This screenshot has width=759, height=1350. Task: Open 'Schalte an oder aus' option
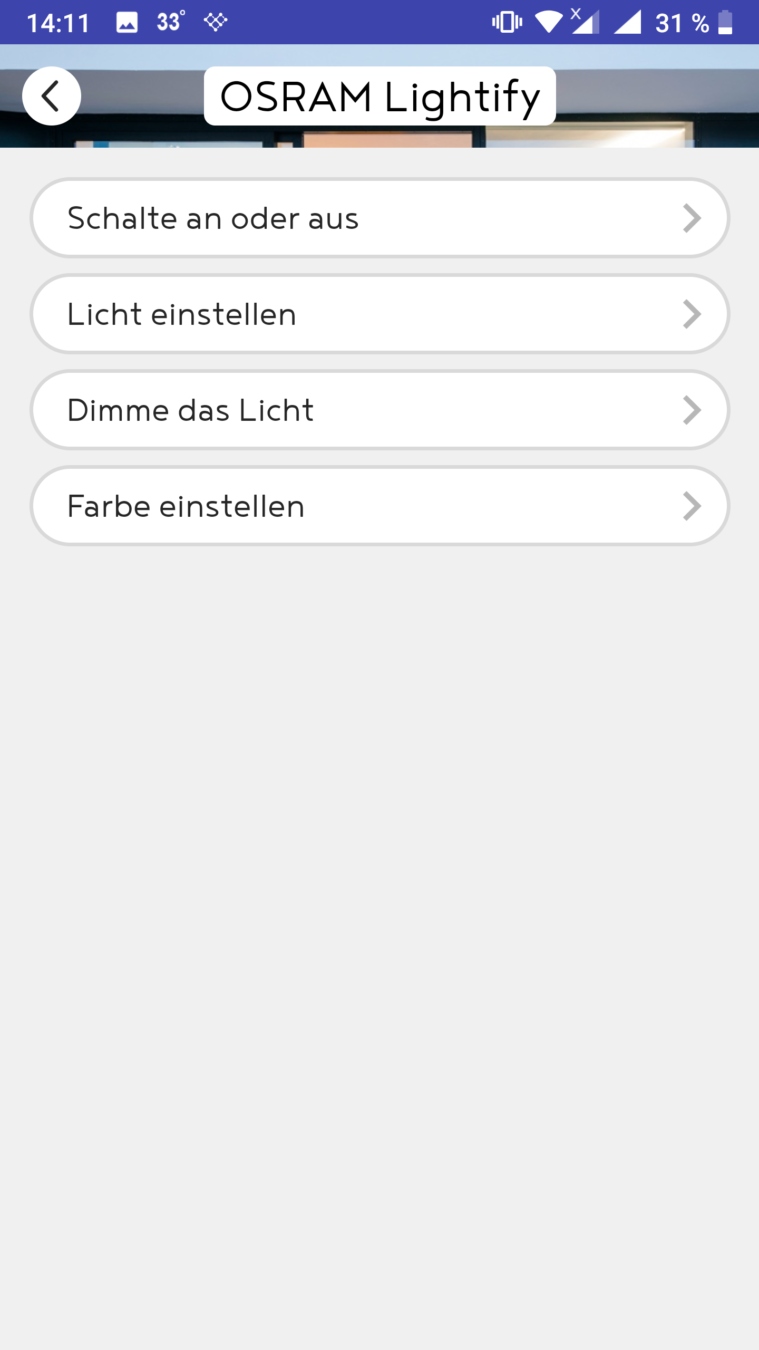(380, 218)
